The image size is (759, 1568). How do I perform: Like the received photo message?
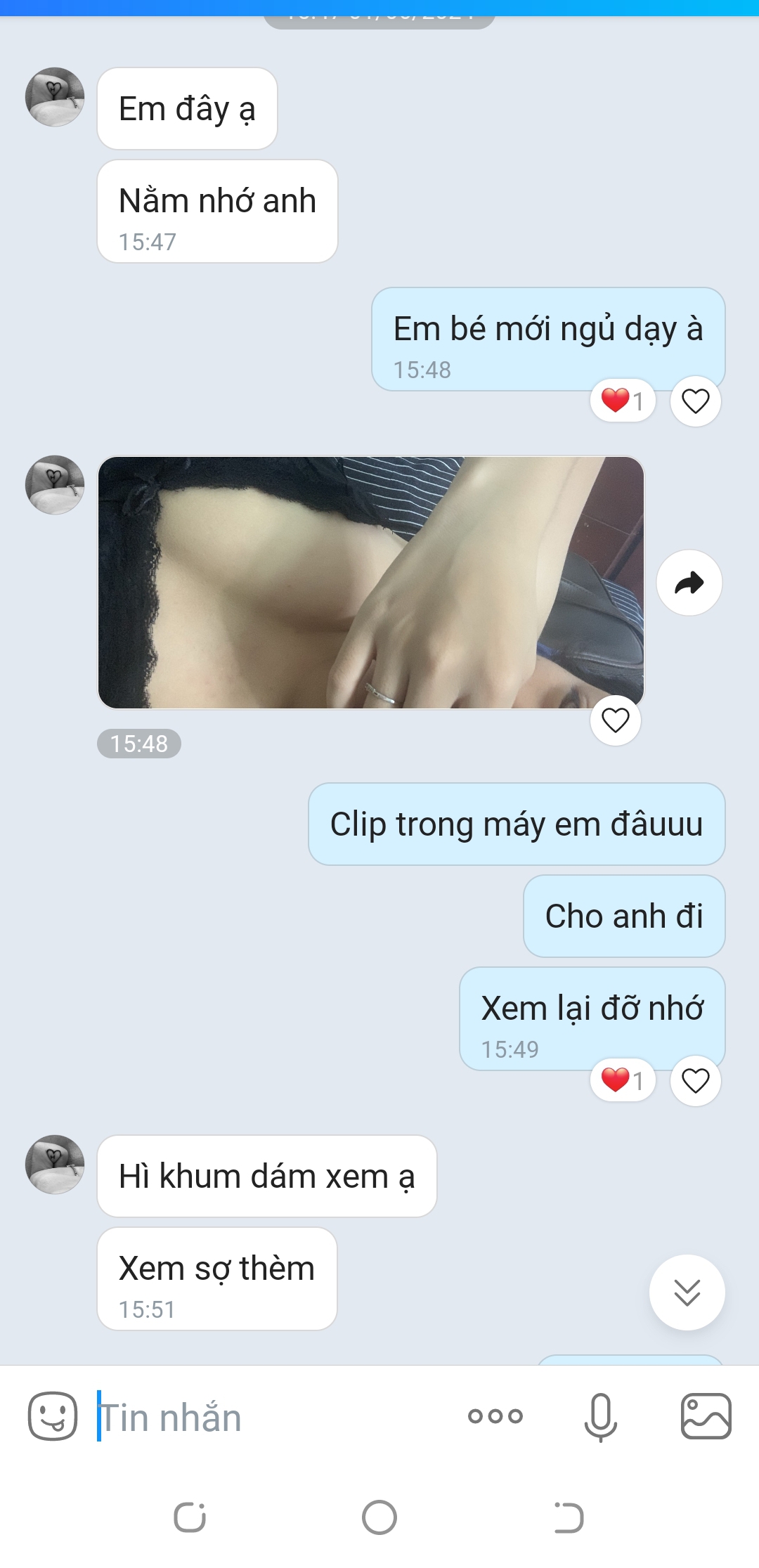click(616, 720)
